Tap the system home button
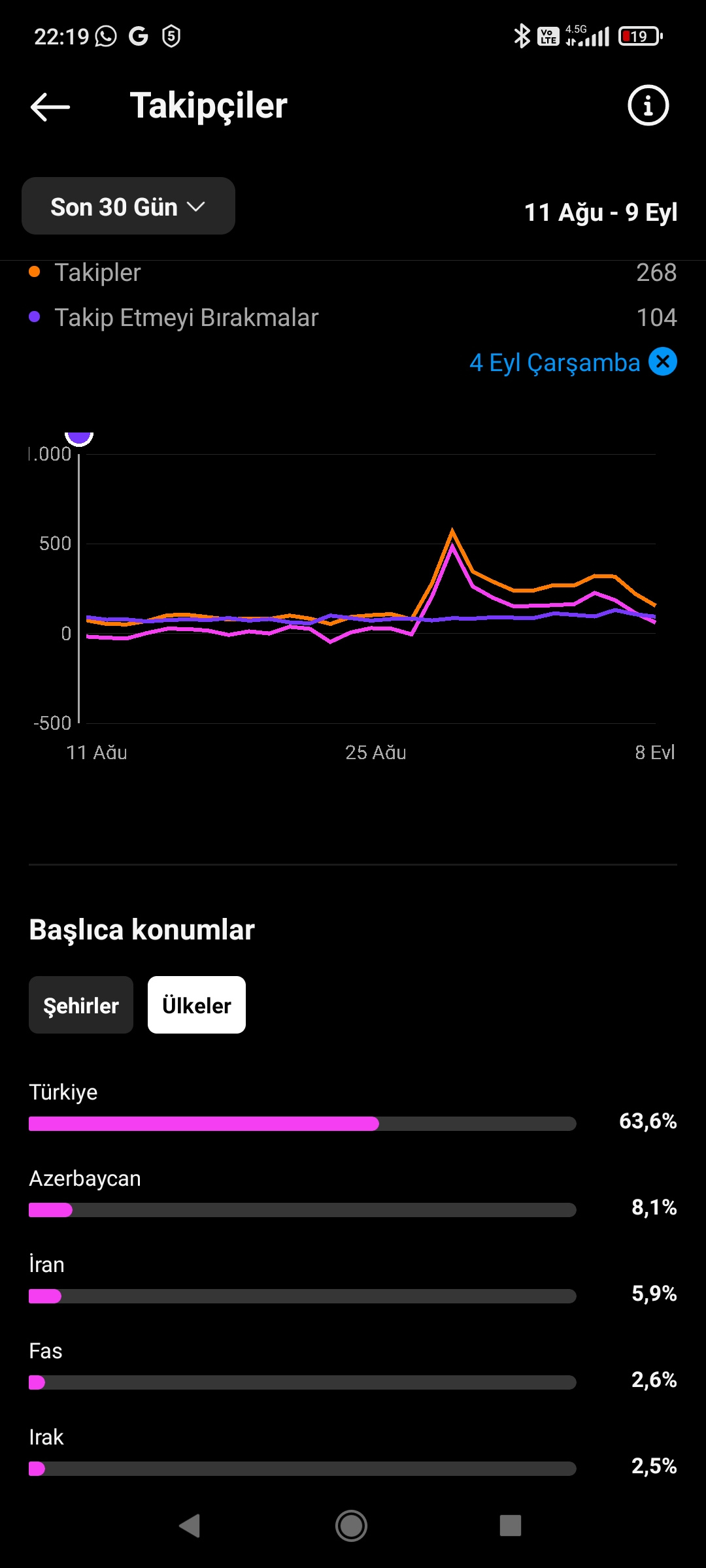The width and height of the screenshot is (706, 1568). pos(352,1526)
